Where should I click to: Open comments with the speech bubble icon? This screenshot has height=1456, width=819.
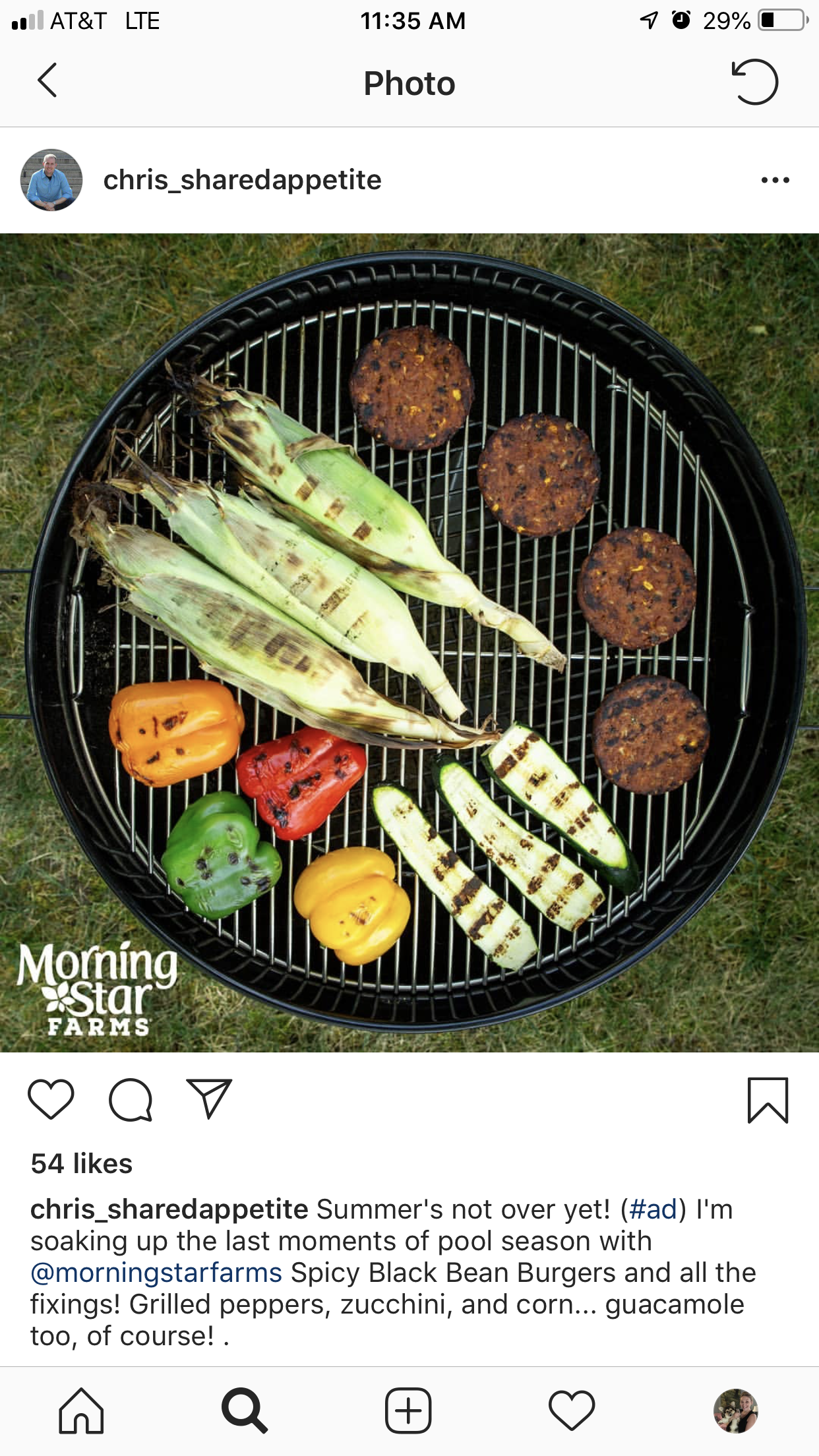click(x=131, y=1099)
